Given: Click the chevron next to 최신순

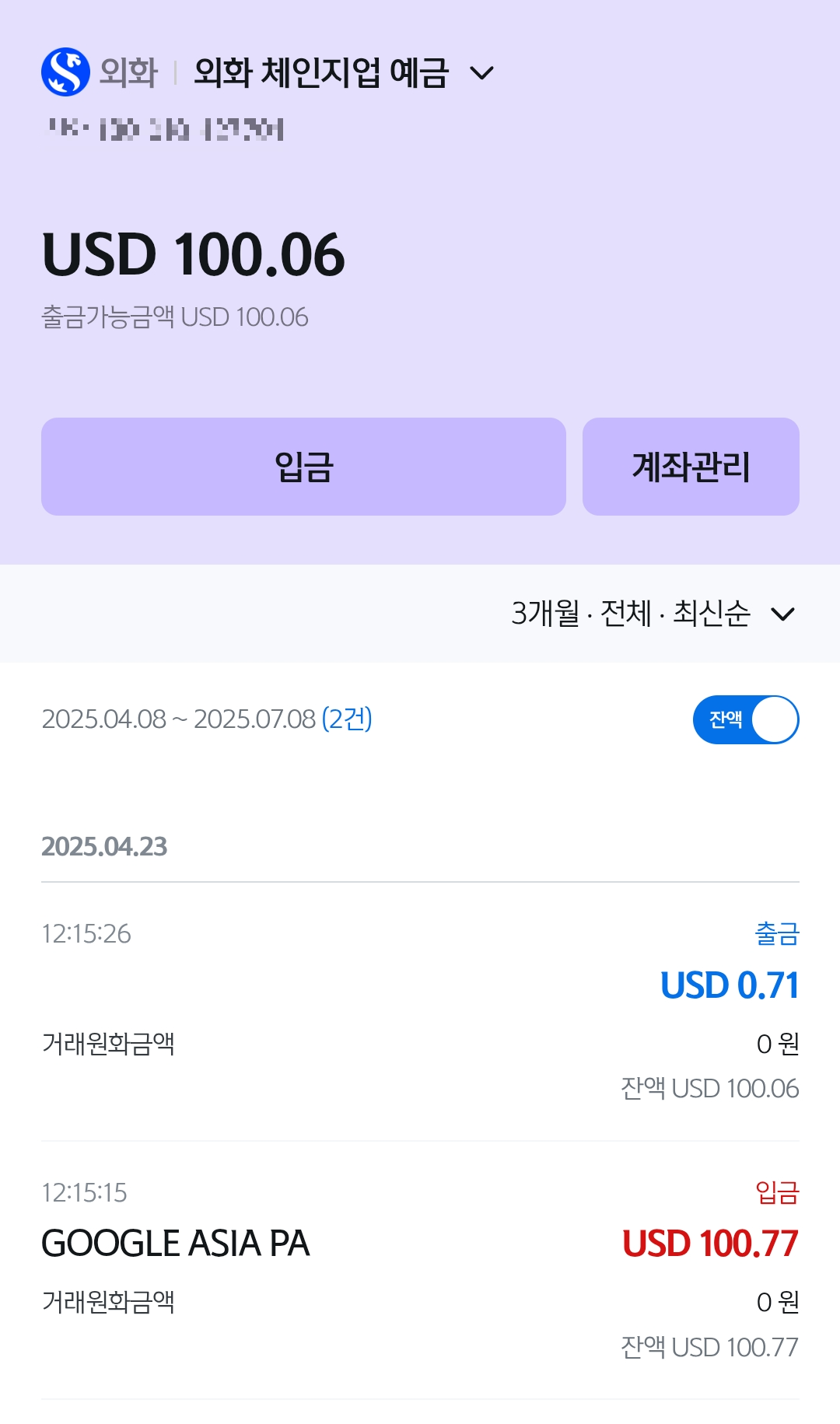Looking at the screenshot, I should tap(783, 614).
